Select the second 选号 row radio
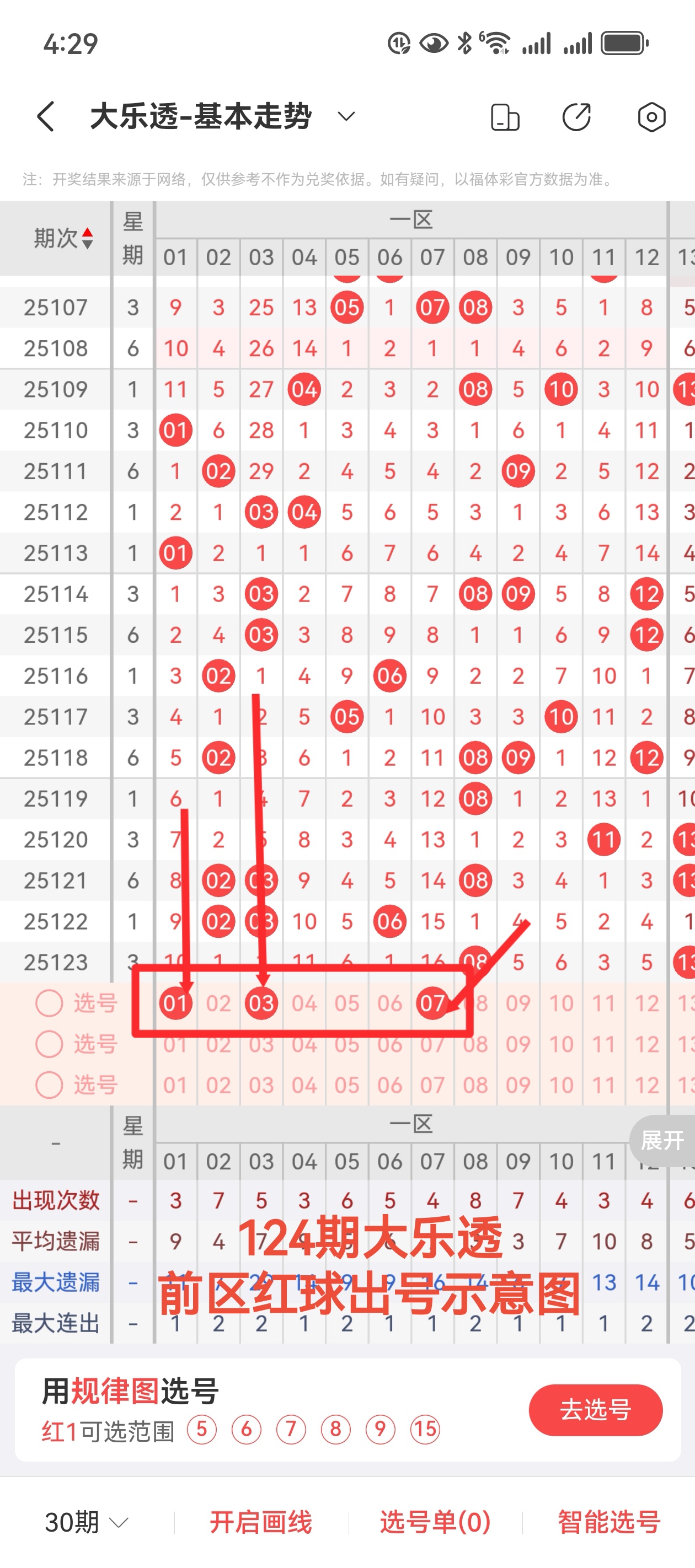 point(49,1043)
